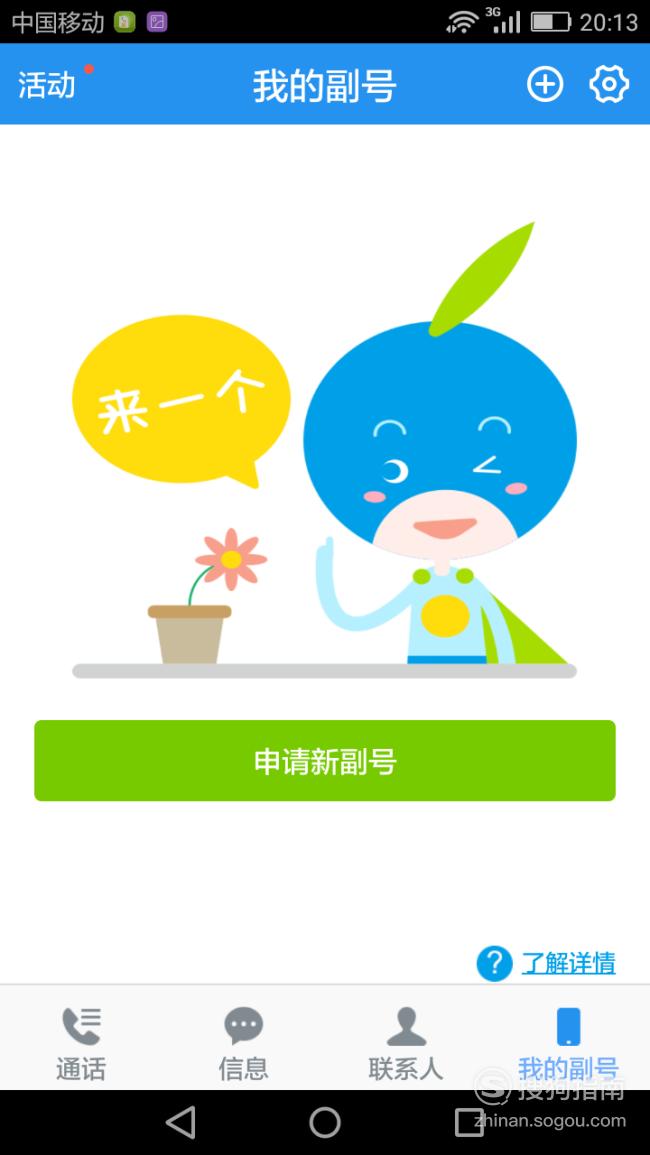Open the 了解详情 link
This screenshot has height=1155, width=650.
pyautogui.click(x=568, y=963)
